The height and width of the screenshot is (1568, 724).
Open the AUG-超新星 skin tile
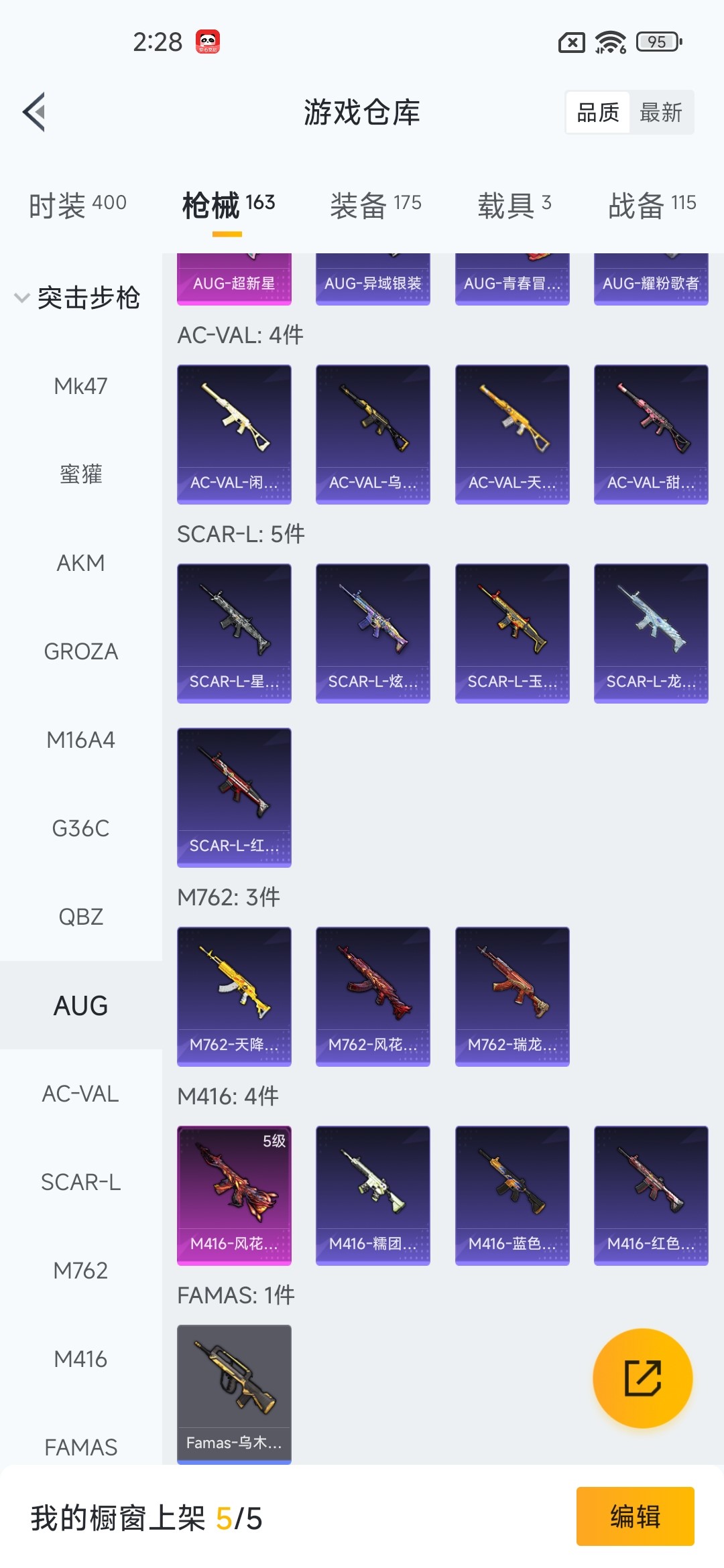click(234, 280)
